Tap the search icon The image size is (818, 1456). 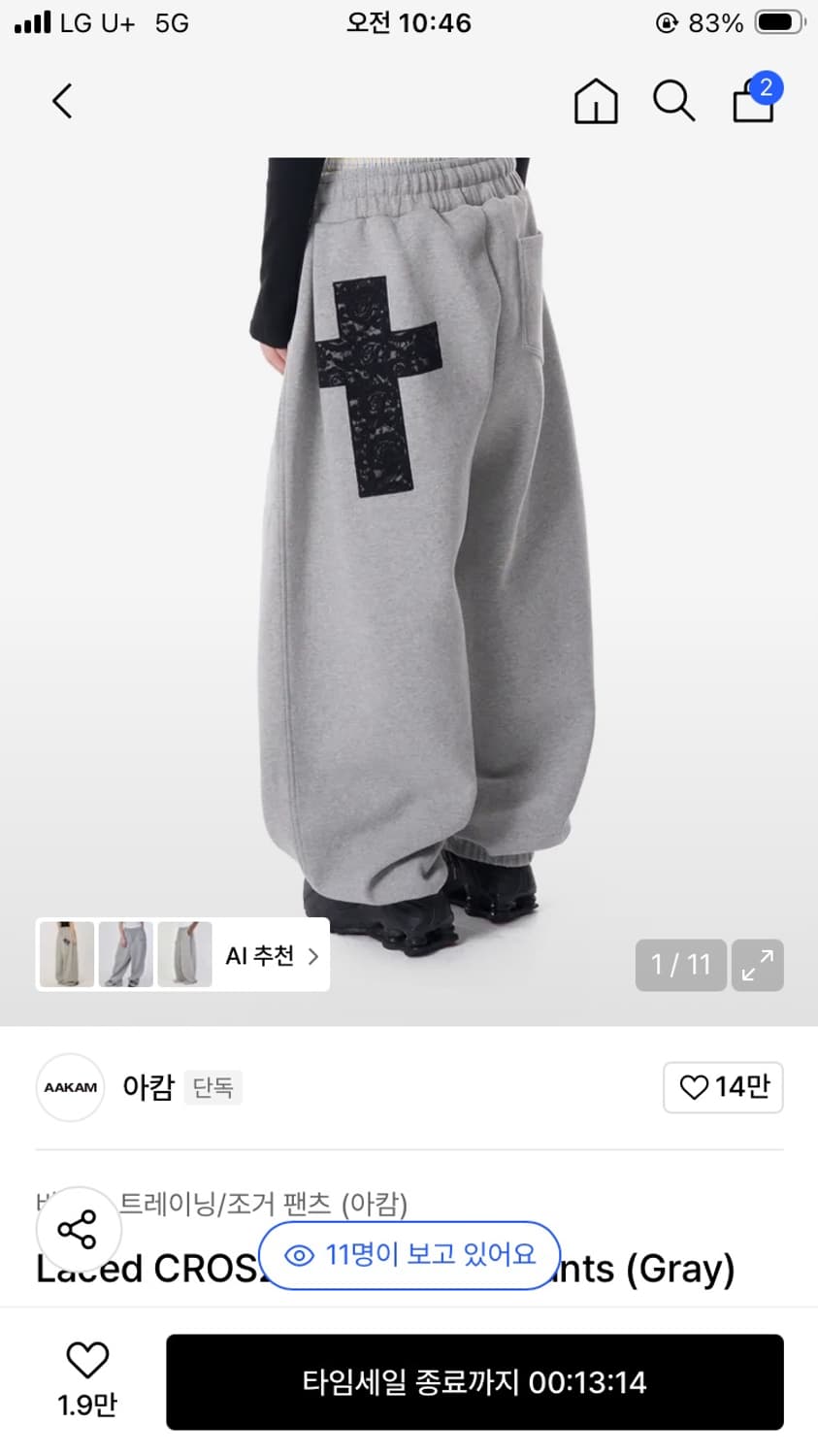(673, 101)
